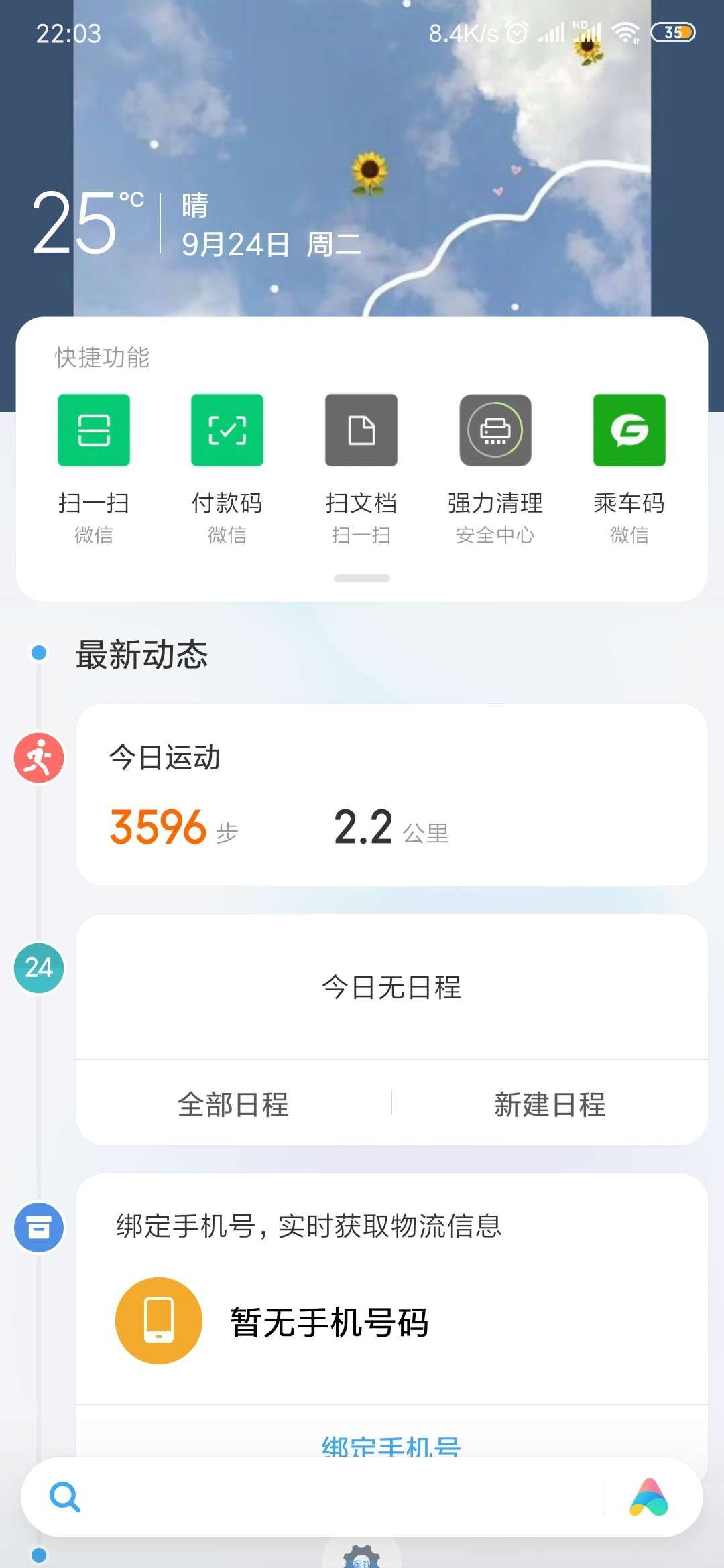Open 乘车码 transit code shortcut

click(629, 431)
